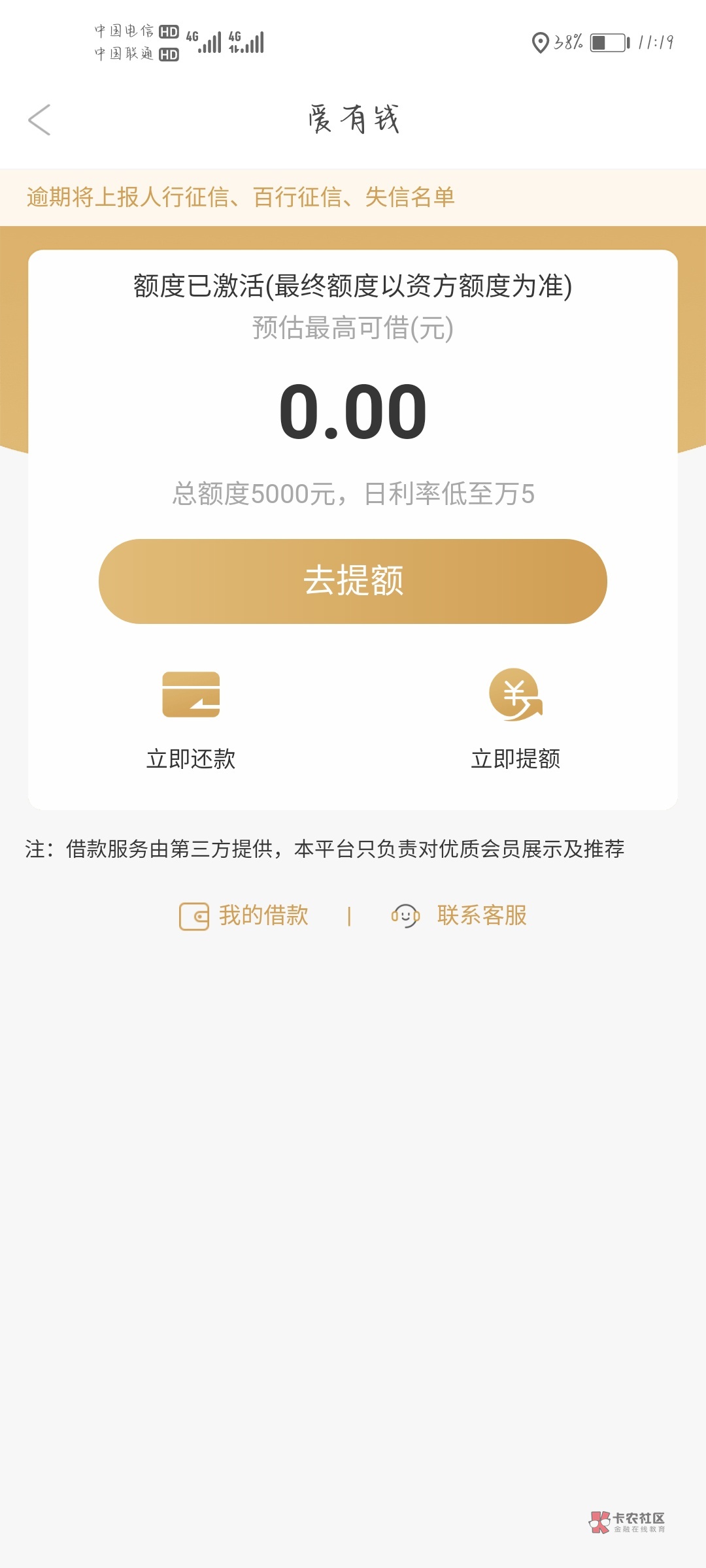Open 我的借款 to view loans
Viewport: 706px width, 1568px height.
tap(244, 915)
